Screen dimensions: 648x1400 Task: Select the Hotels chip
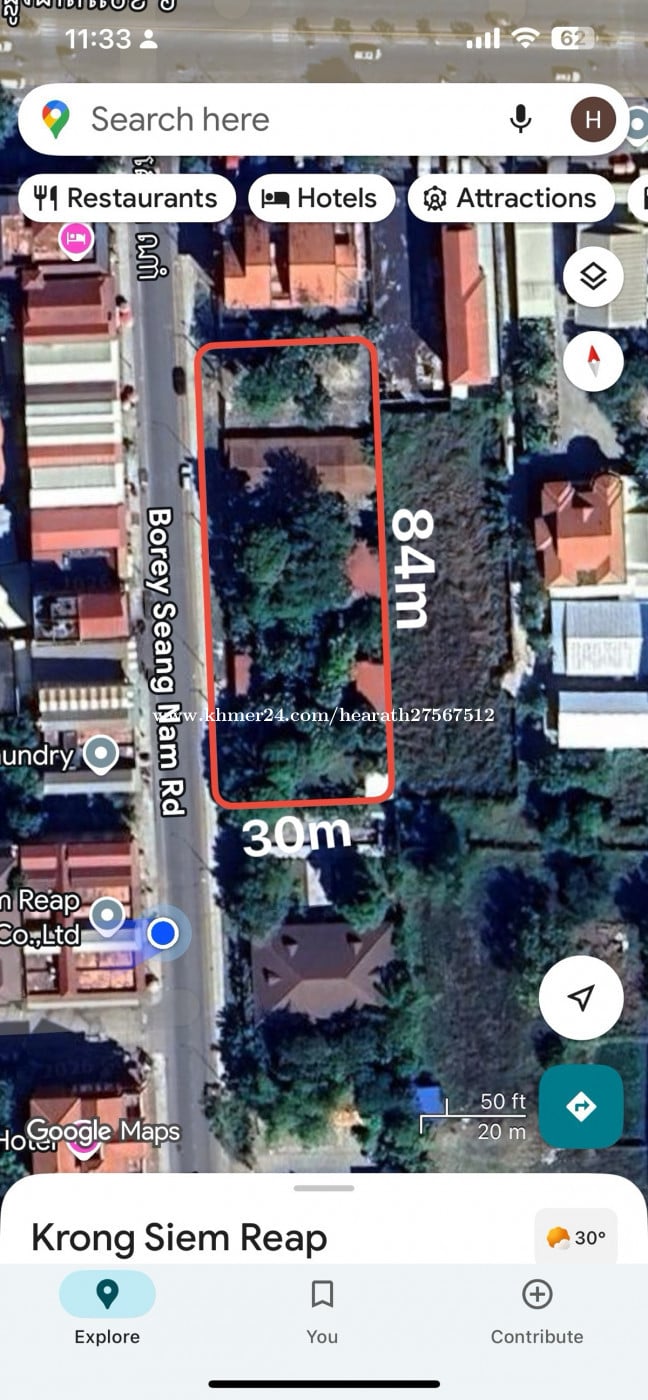click(x=320, y=198)
